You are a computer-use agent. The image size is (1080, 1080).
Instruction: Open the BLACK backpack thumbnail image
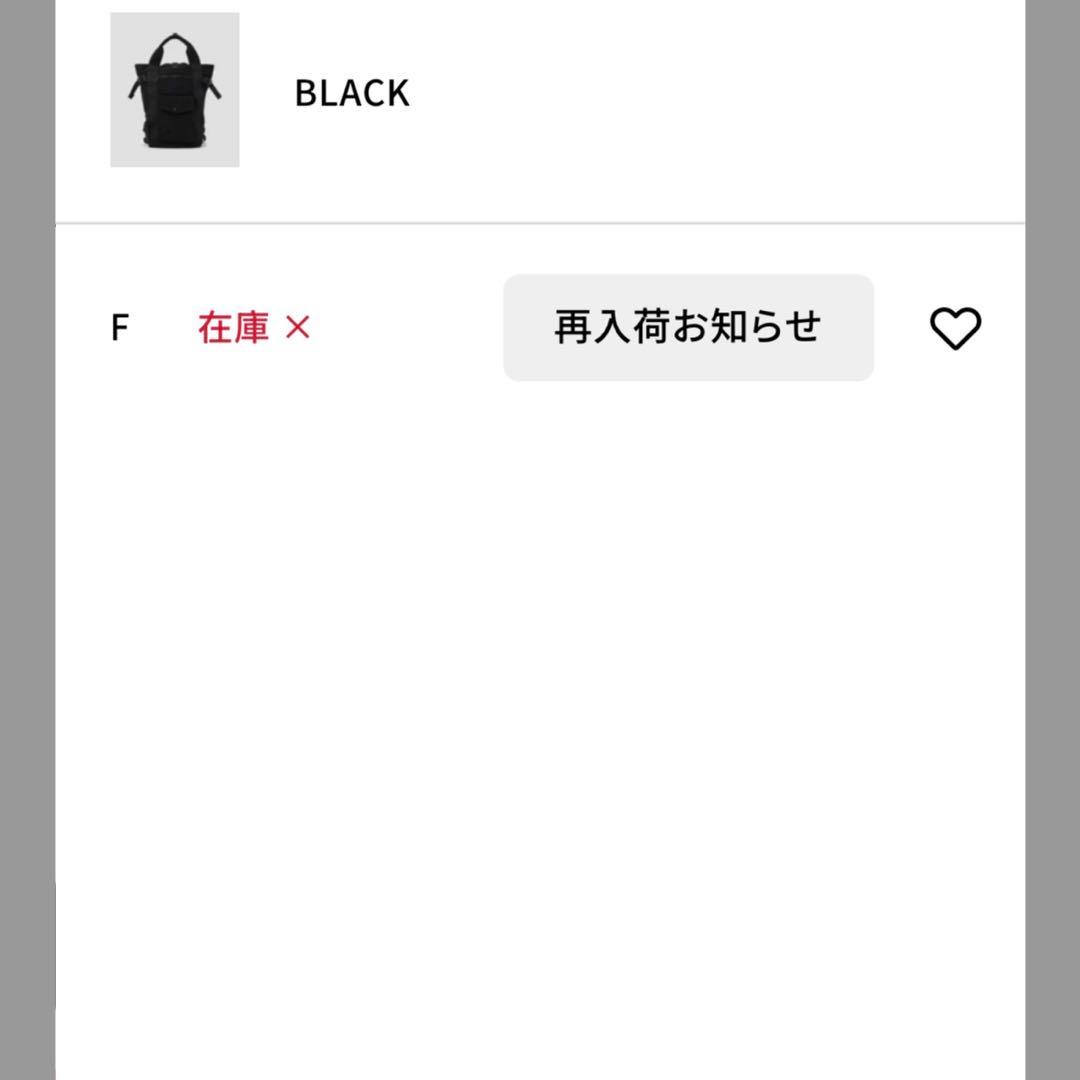(x=175, y=90)
